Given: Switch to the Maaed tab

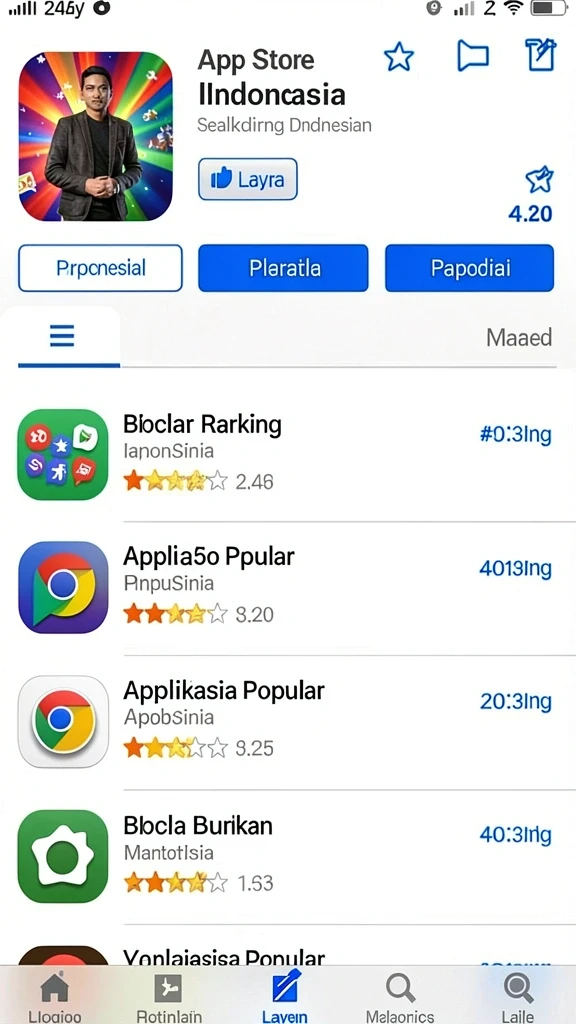Looking at the screenshot, I should [519, 338].
